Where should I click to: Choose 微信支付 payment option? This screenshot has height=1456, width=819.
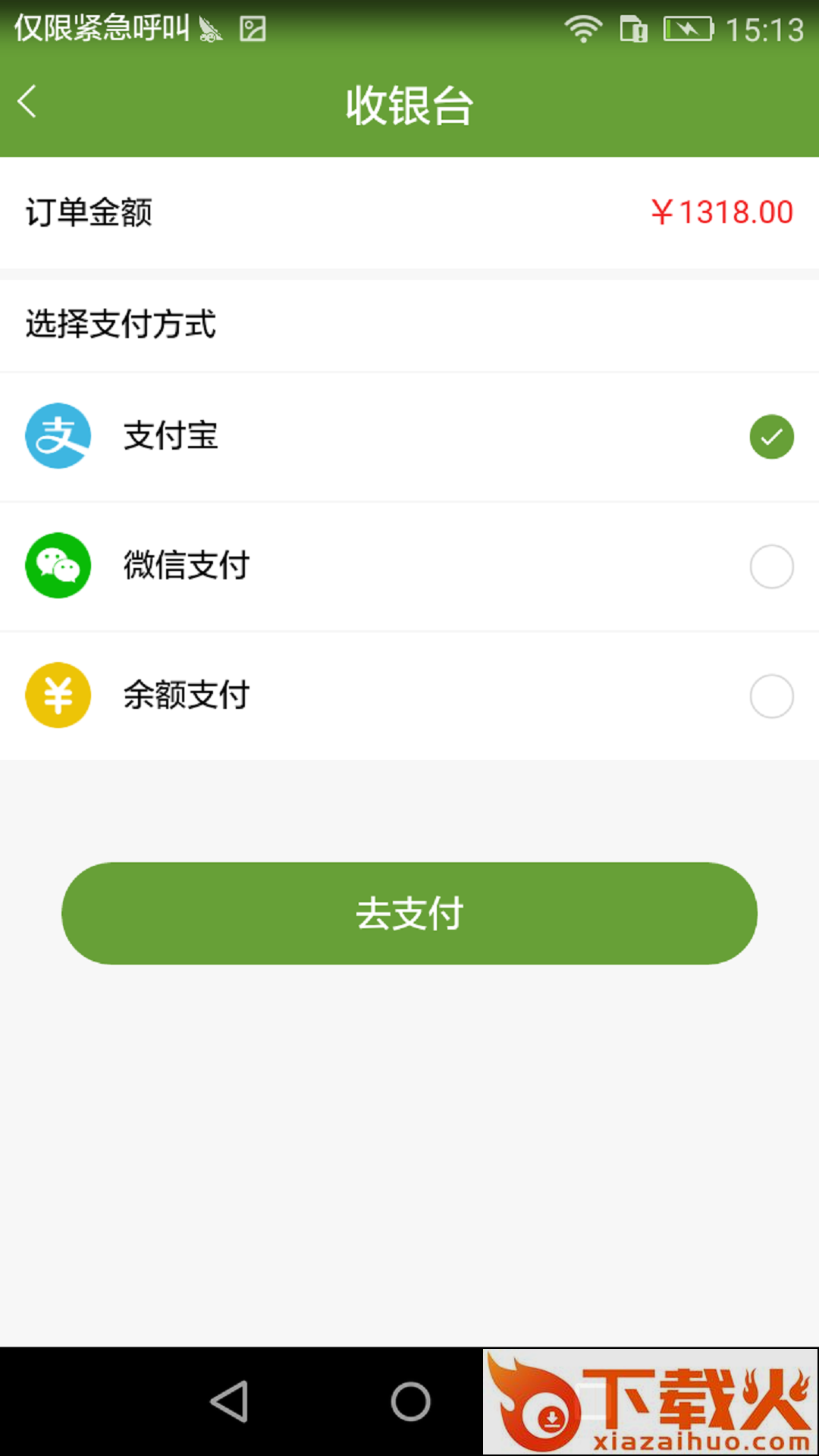(771, 566)
